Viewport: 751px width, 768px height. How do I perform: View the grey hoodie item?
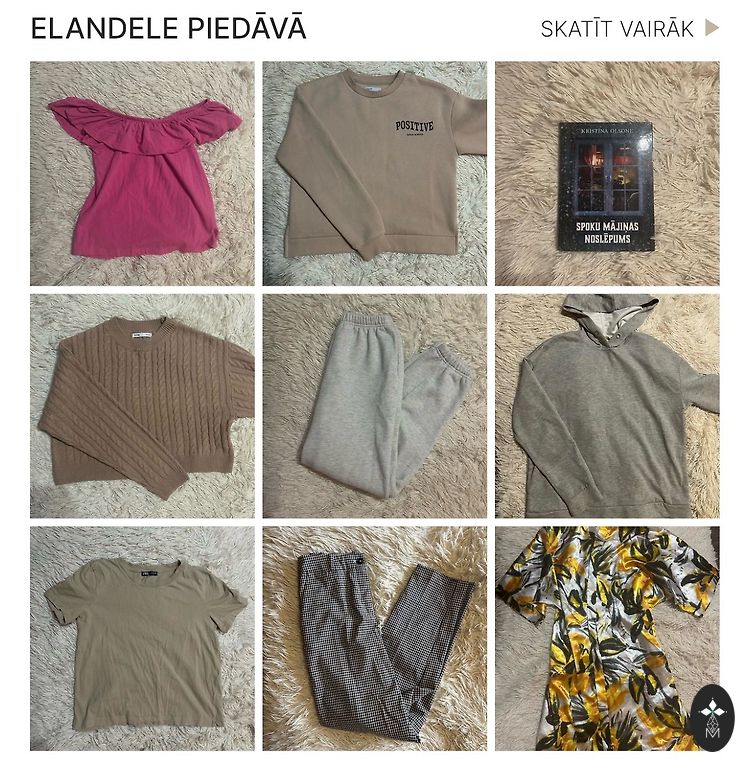point(606,406)
